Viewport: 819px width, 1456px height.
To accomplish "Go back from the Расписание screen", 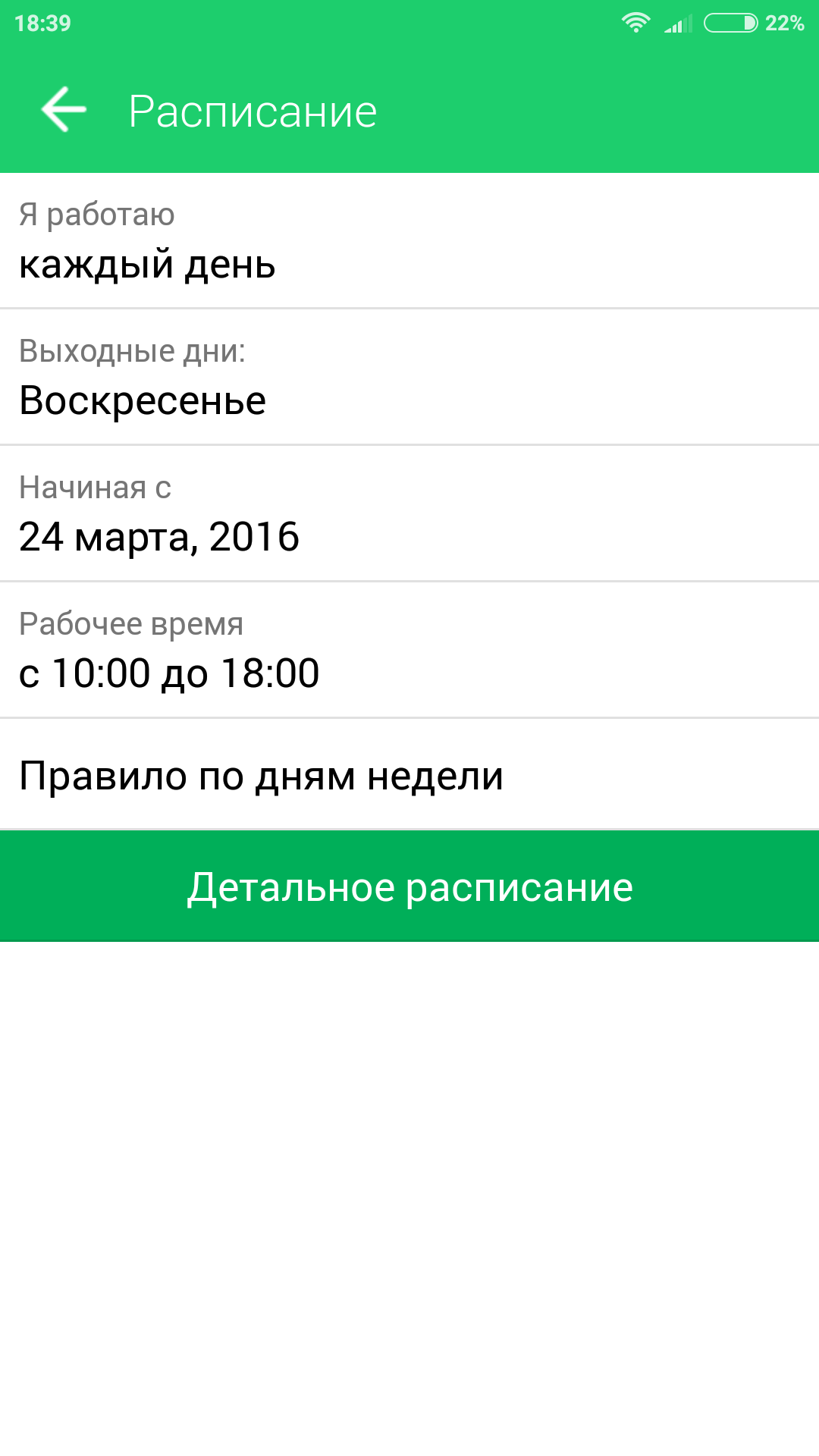I will click(x=64, y=110).
